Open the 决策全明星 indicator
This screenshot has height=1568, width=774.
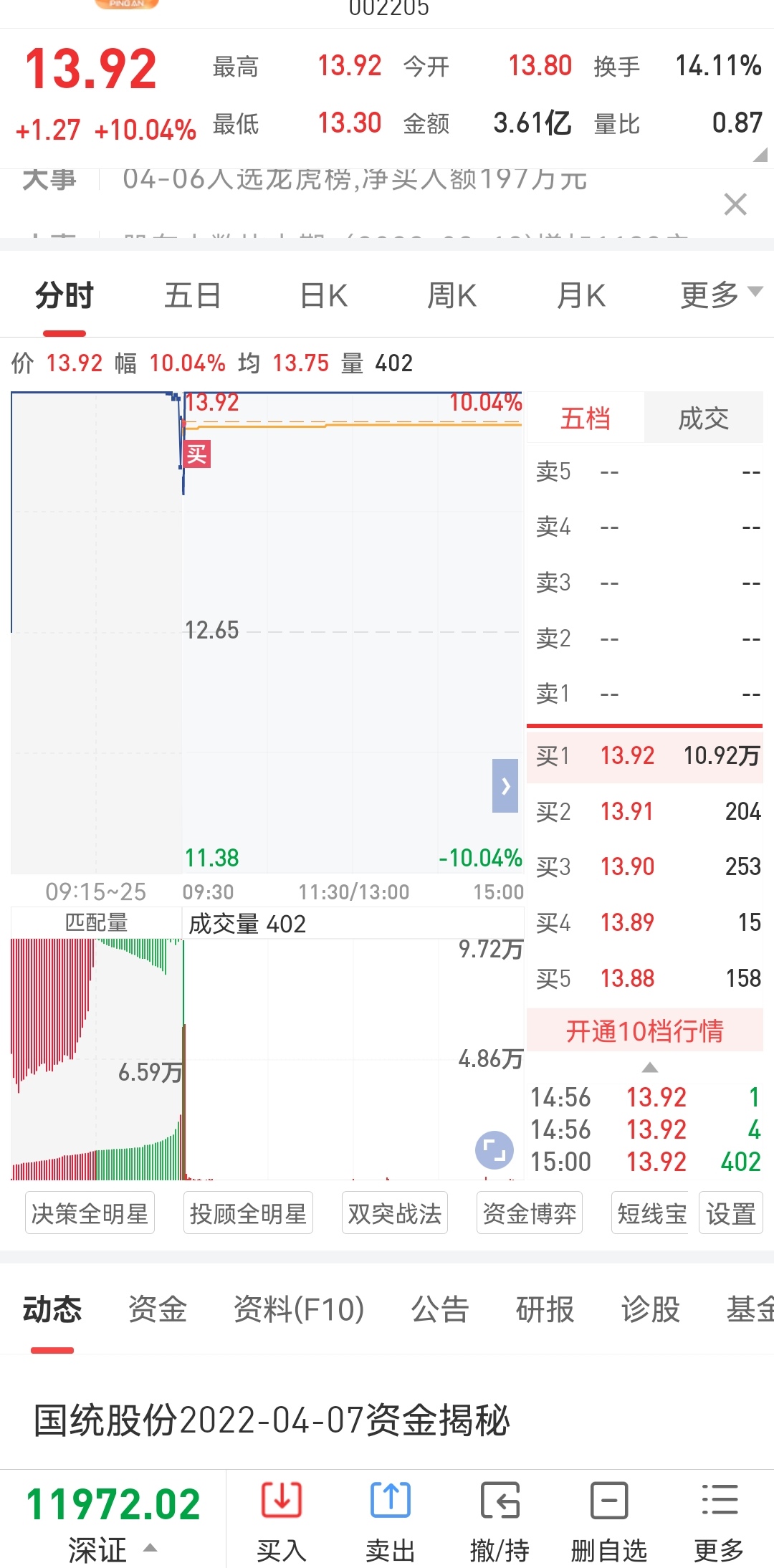point(90,1213)
